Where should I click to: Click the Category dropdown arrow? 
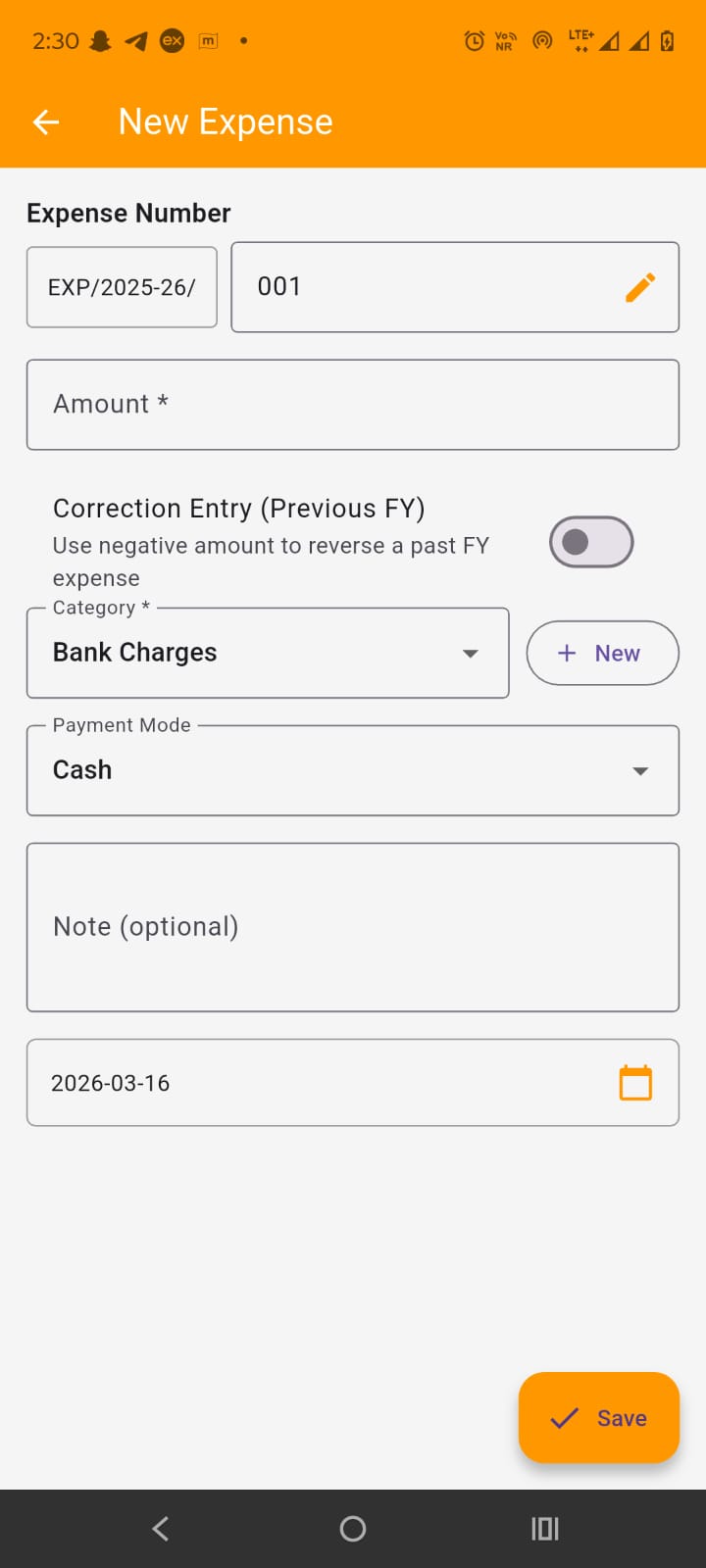[x=471, y=653]
